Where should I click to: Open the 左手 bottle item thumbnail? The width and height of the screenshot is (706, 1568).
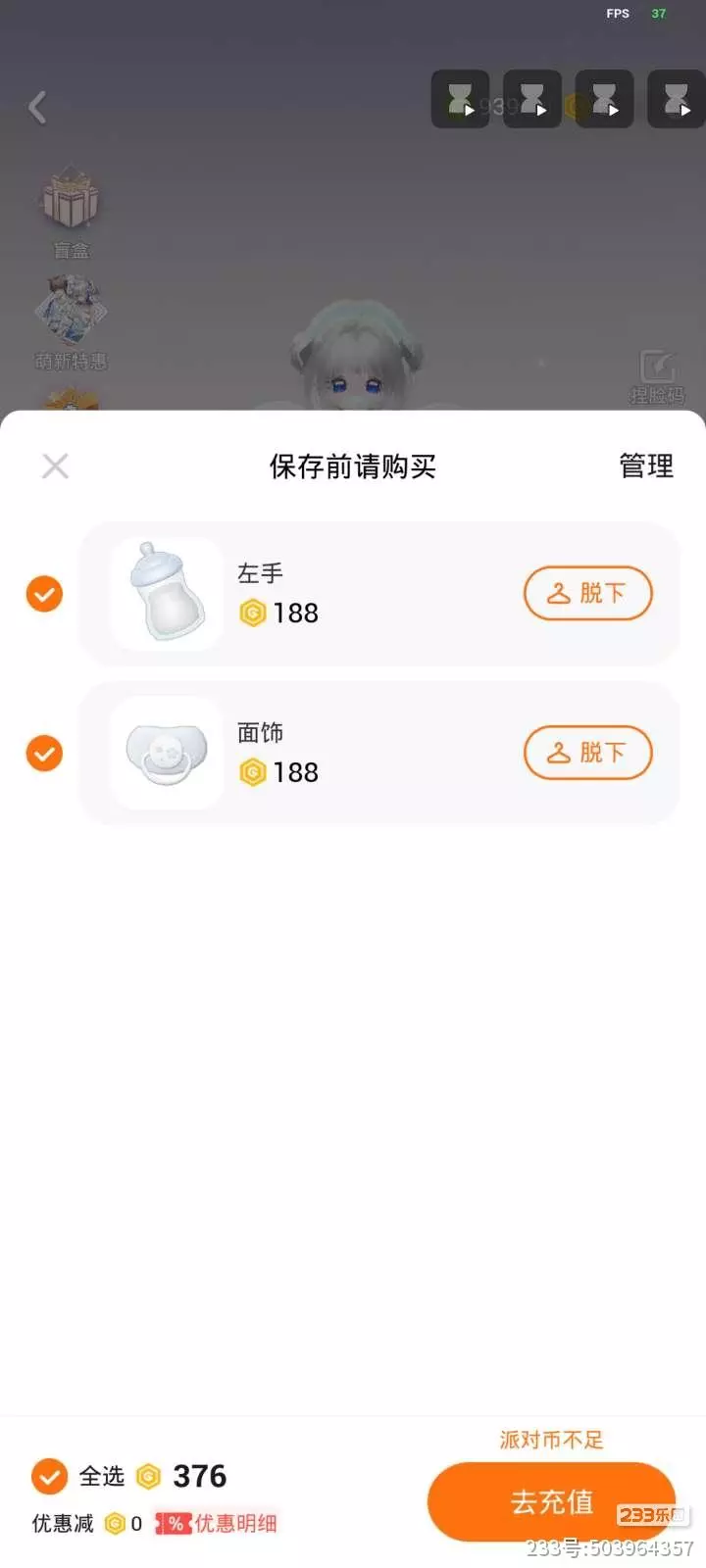pos(168,594)
